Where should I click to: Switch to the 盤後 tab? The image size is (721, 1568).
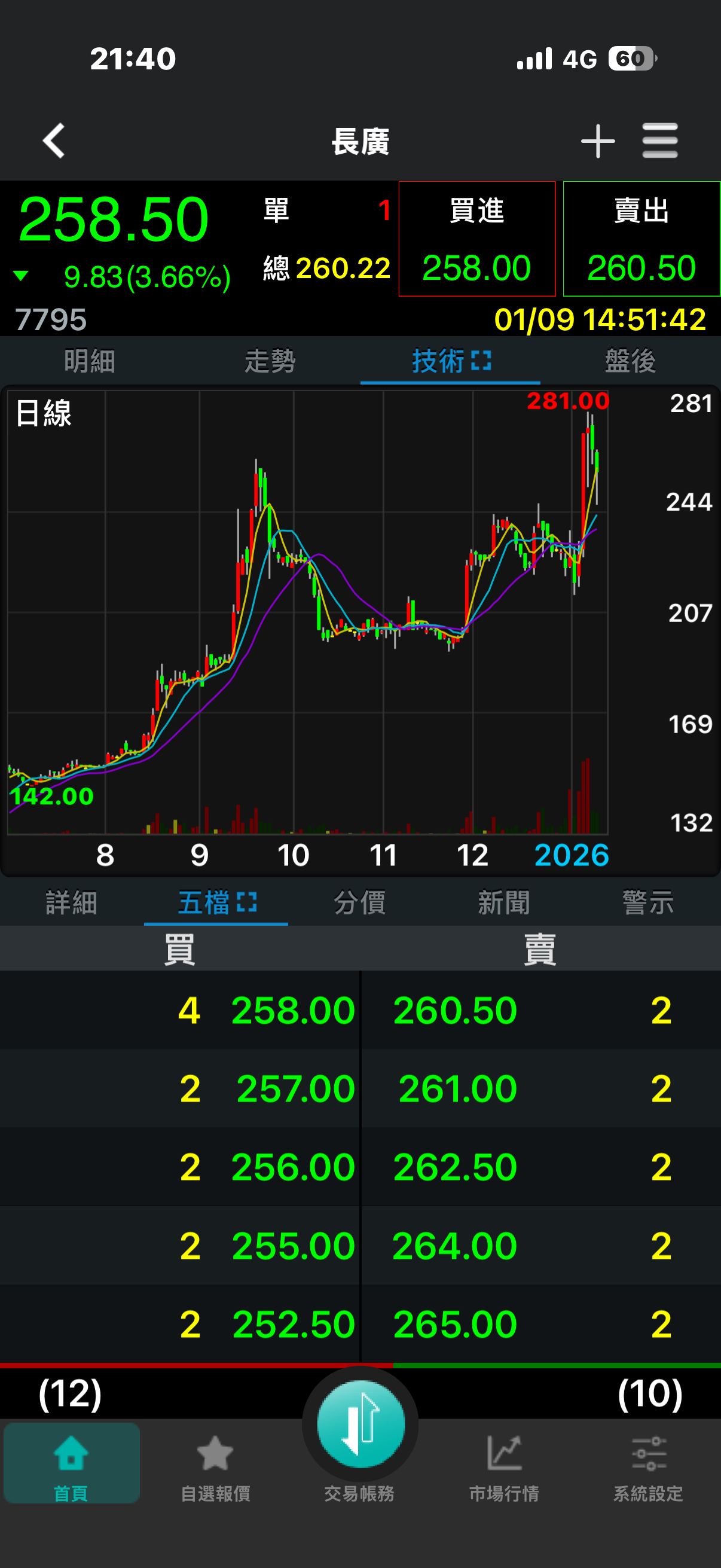[x=630, y=361]
